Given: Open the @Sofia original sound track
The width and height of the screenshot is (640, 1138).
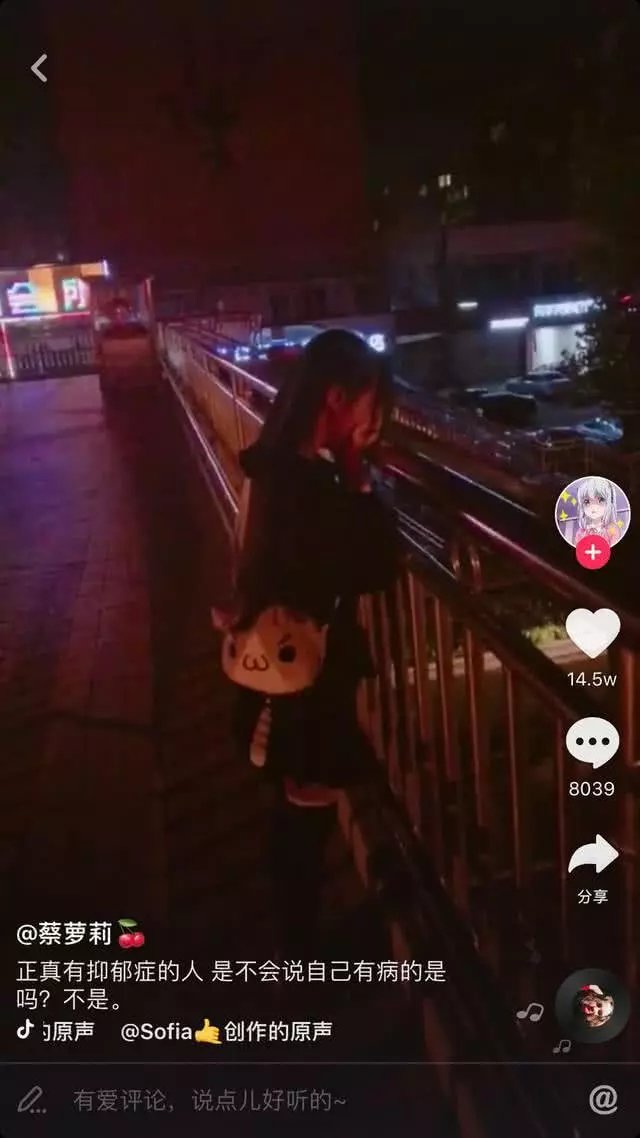Looking at the screenshot, I should [225, 1031].
